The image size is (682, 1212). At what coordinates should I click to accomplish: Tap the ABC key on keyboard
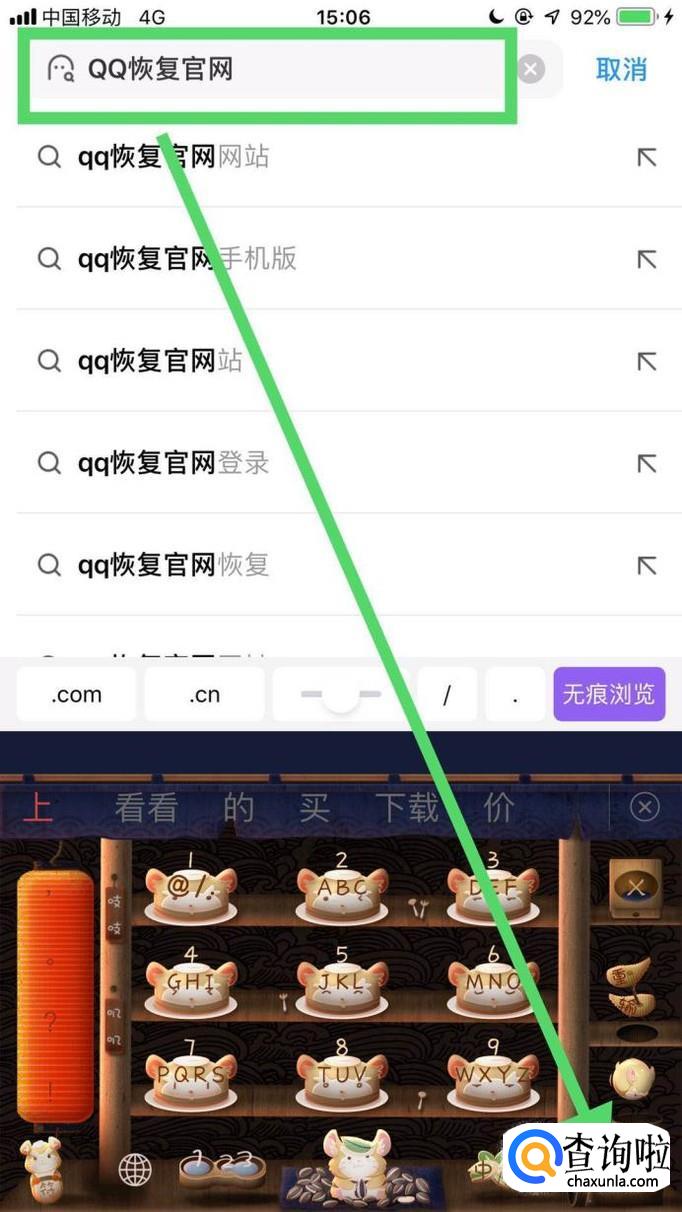342,890
